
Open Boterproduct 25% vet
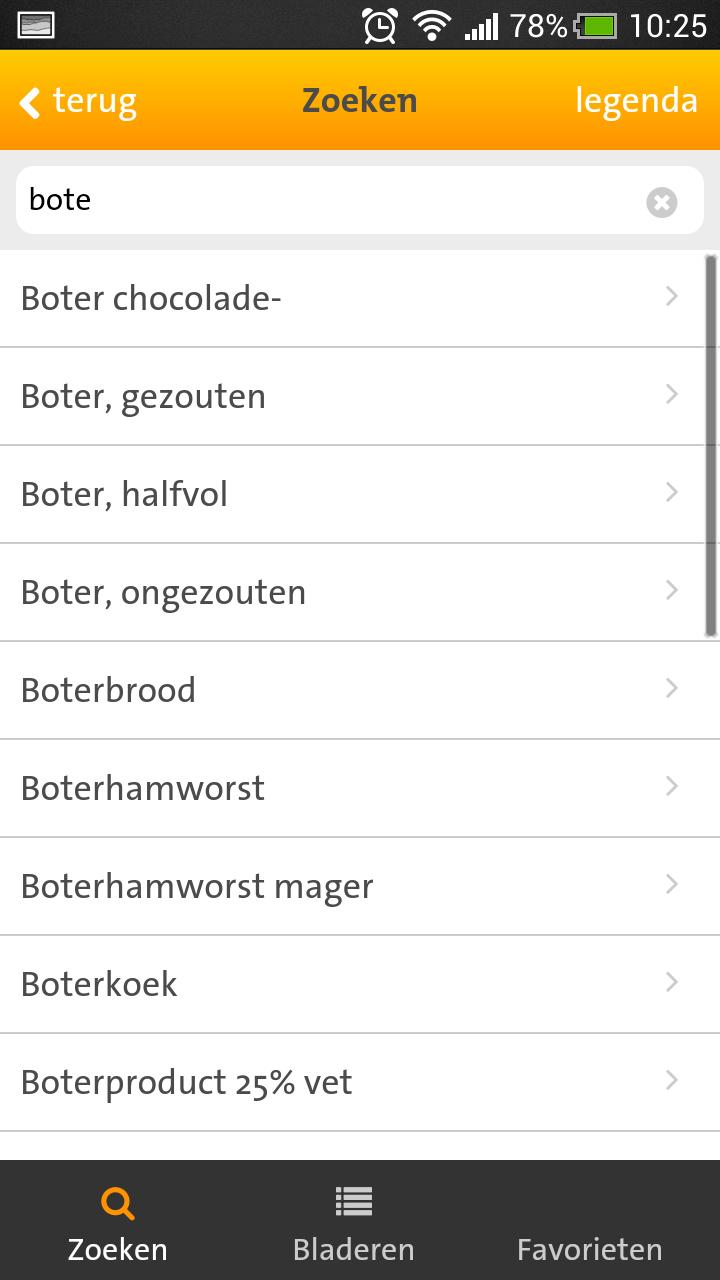click(x=360, y=1081)
